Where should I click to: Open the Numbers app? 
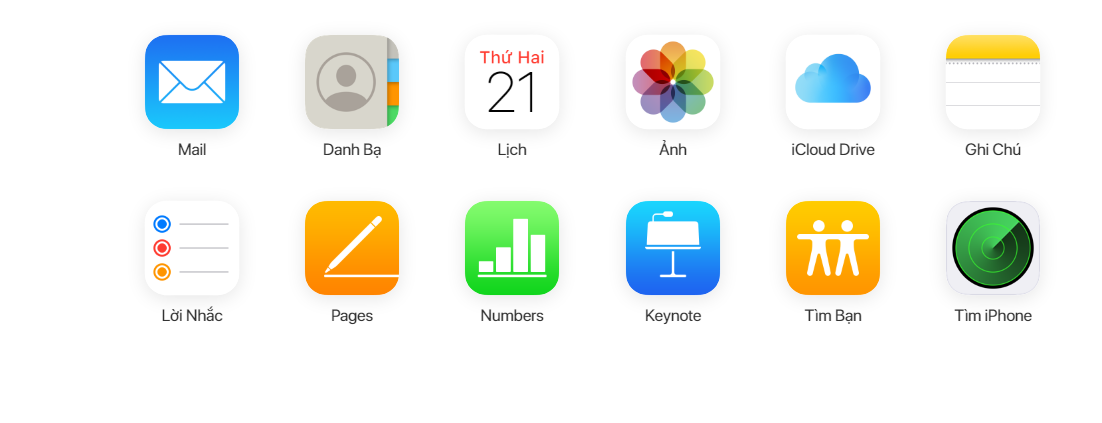point(512,248)
